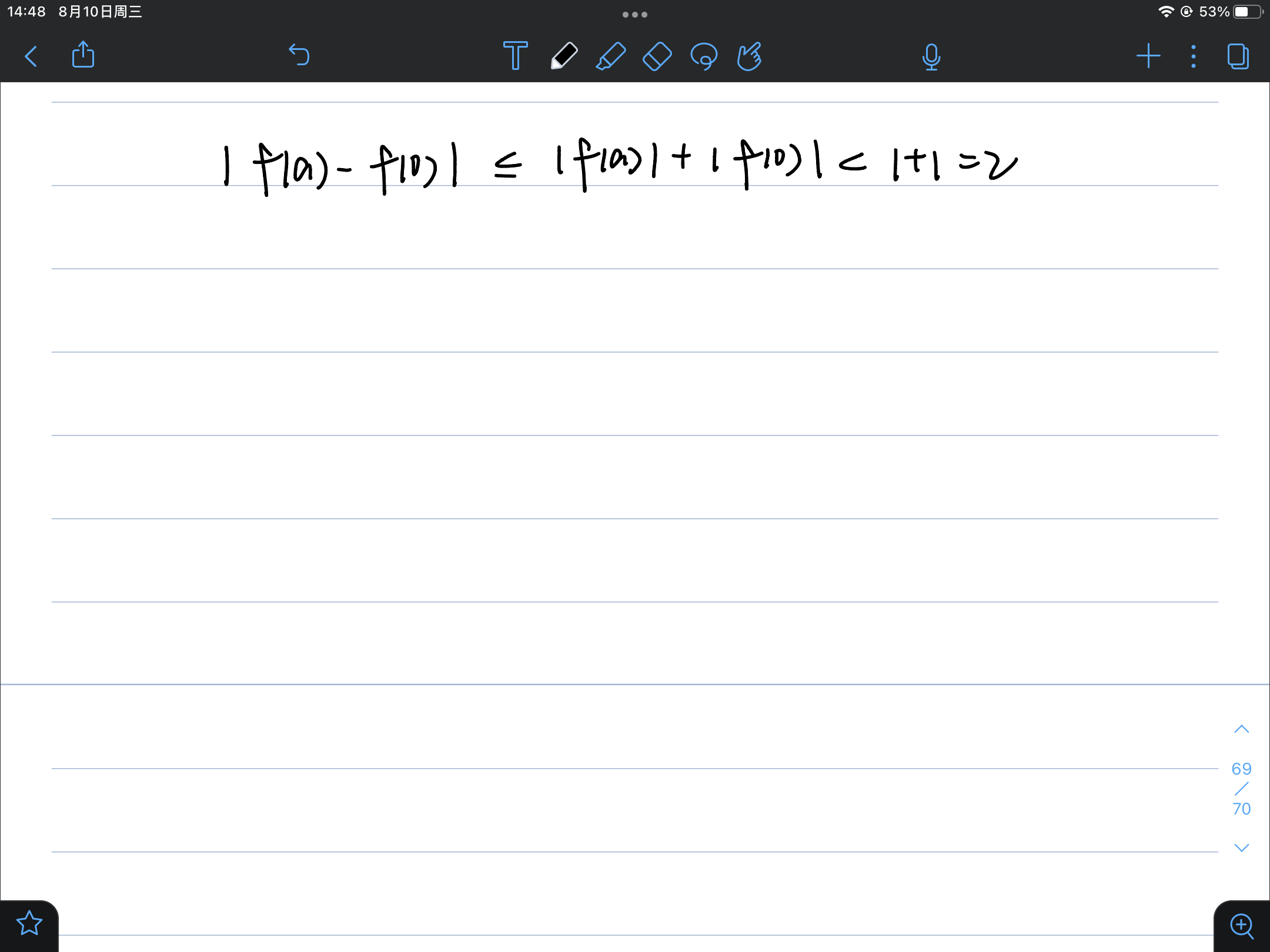Undo the last stroke
The height and width of the screenshot is (952, 1270).
[299, 55]
